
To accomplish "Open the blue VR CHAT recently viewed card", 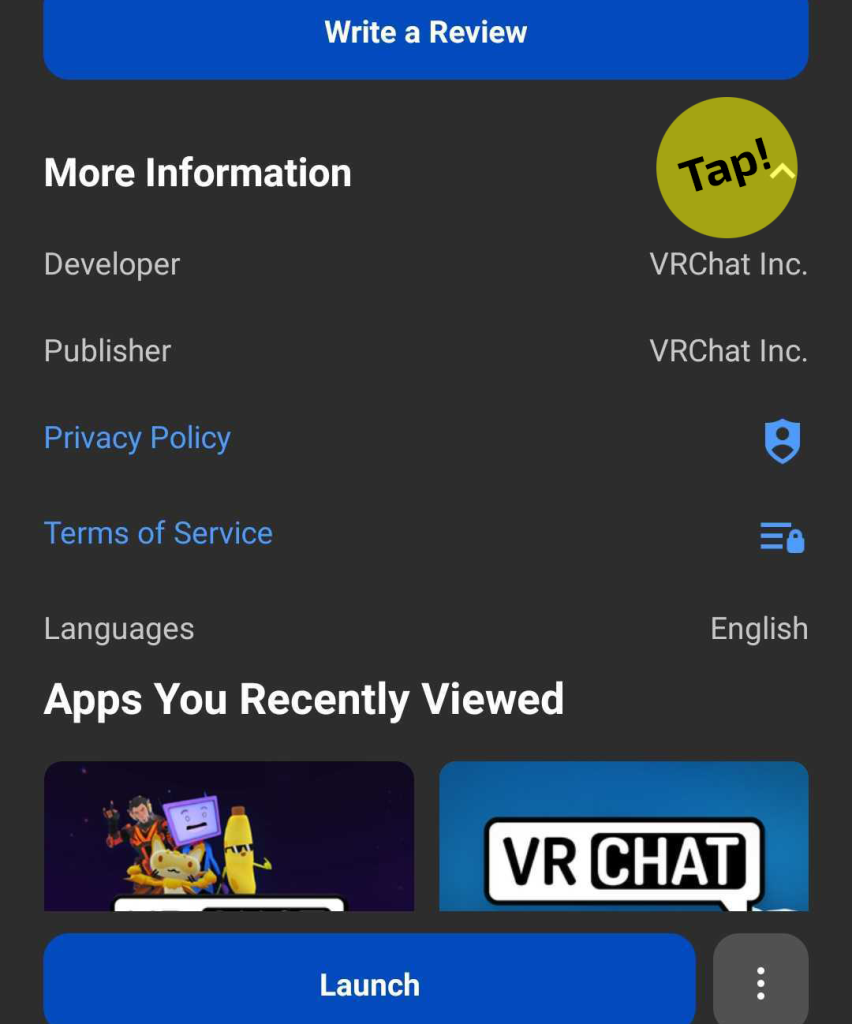I will tap(623, 836).
